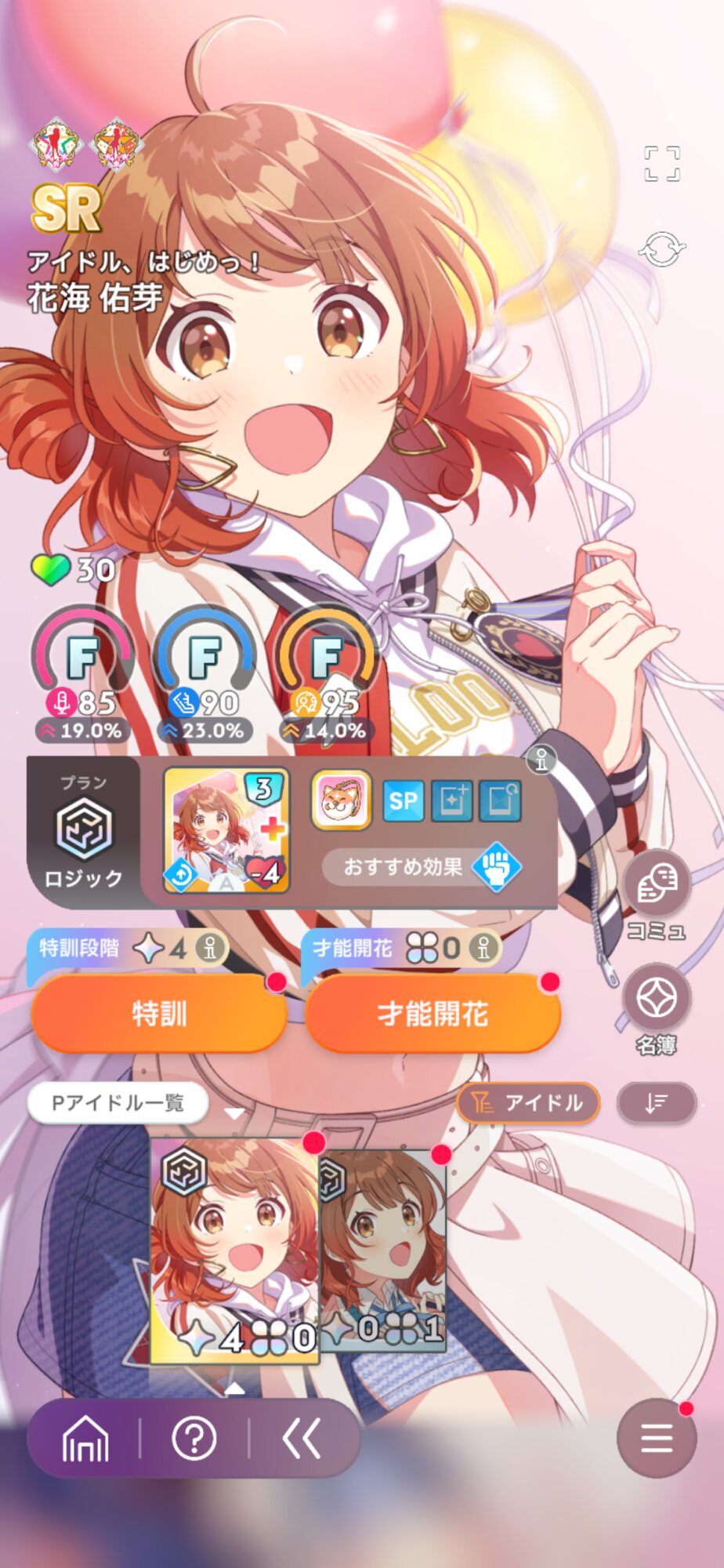Change the sort order
Image resolution: width=724 pixels, height=1568 pixels.
click(x=656, y=1103)
